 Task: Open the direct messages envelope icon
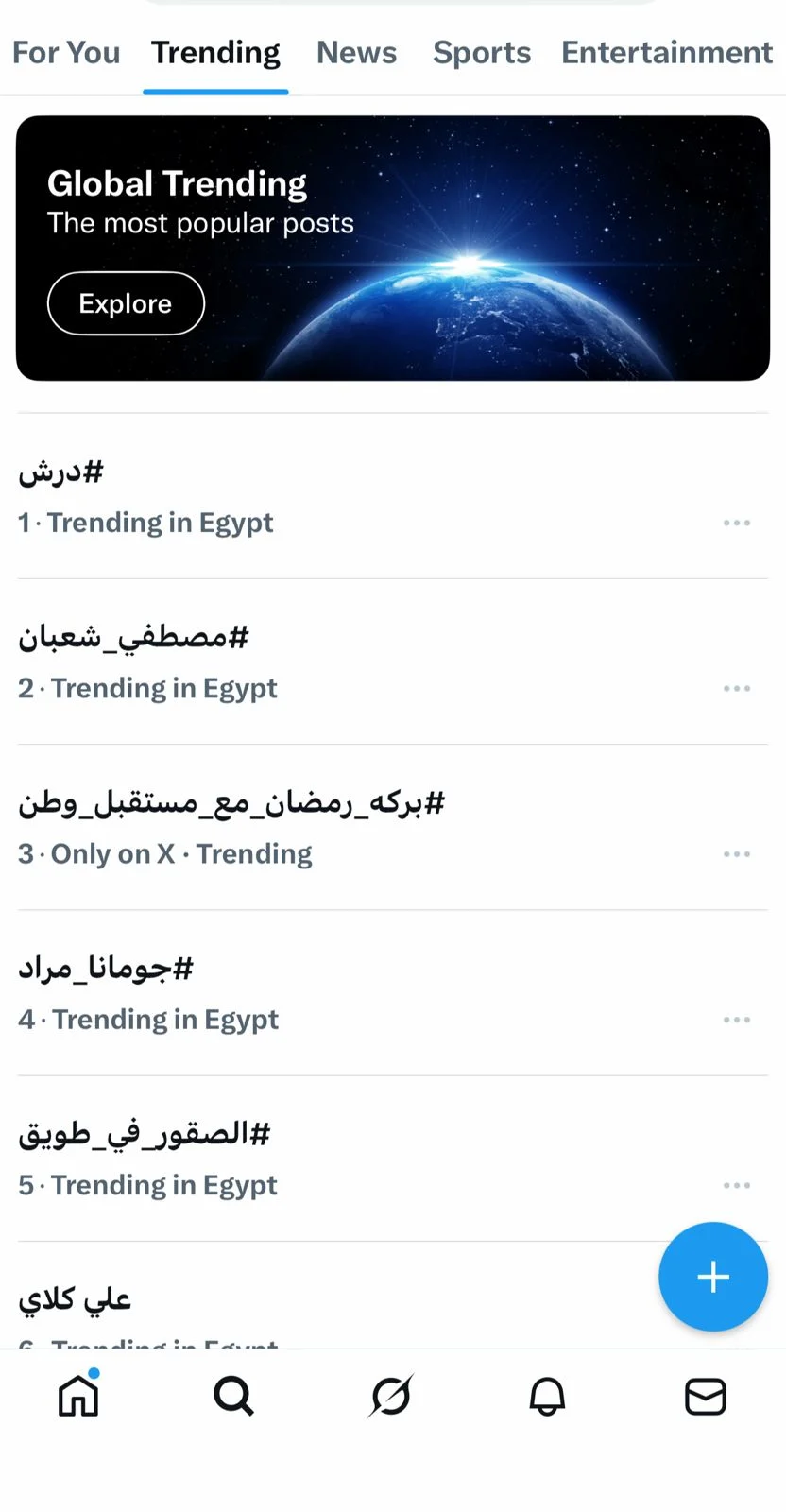coord(704,1397)
